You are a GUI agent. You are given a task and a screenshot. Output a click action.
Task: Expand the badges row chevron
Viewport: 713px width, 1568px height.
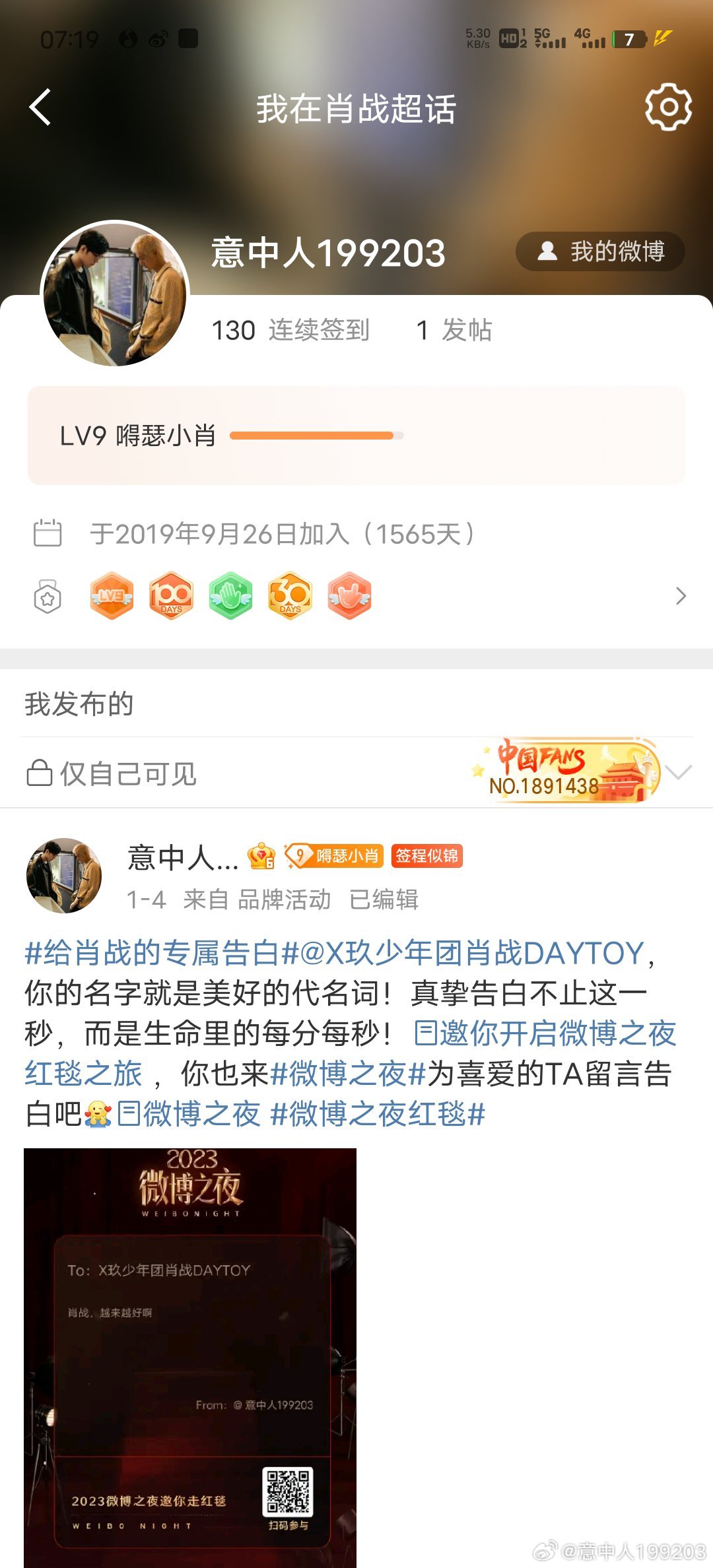click(681, 596)
